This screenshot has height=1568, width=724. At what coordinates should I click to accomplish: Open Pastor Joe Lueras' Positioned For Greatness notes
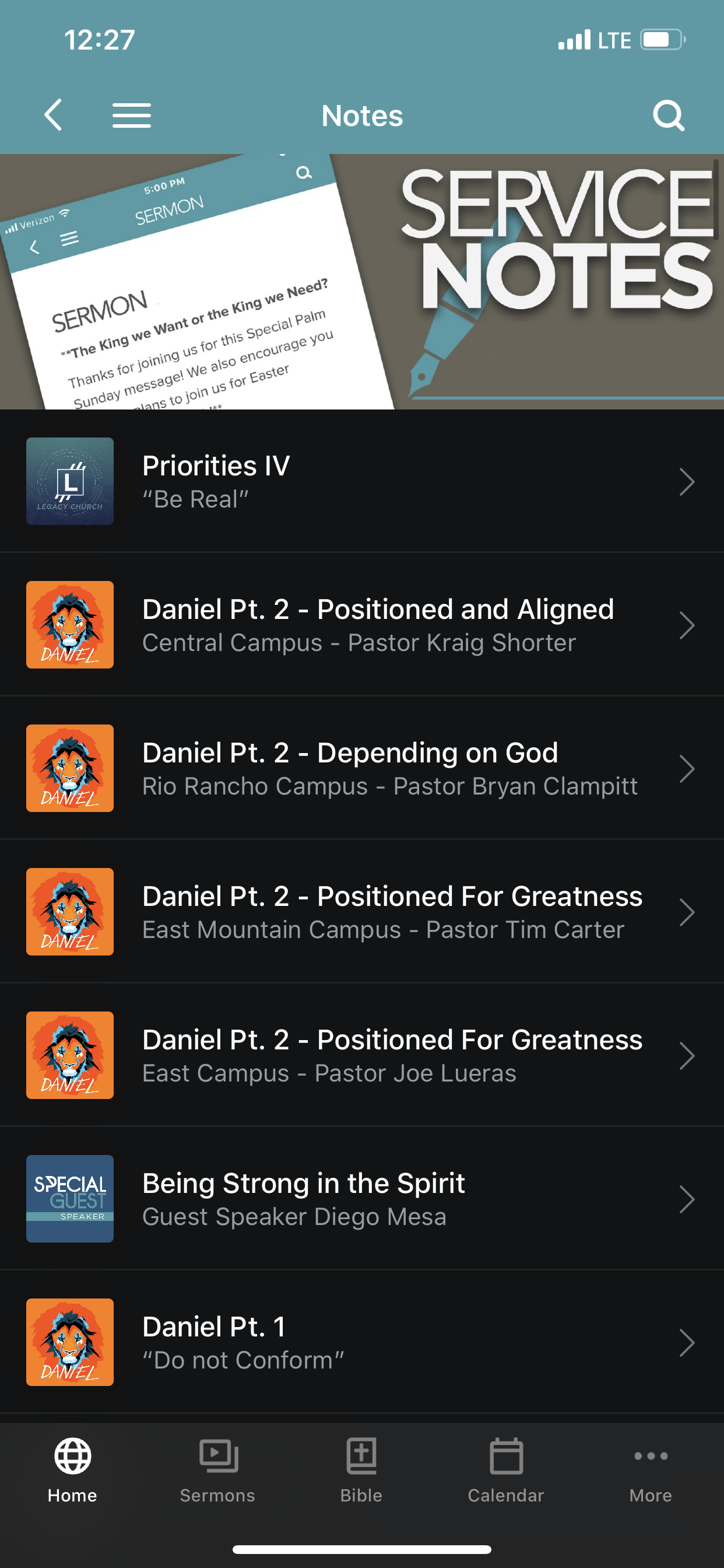click(x=362, y=1055)
